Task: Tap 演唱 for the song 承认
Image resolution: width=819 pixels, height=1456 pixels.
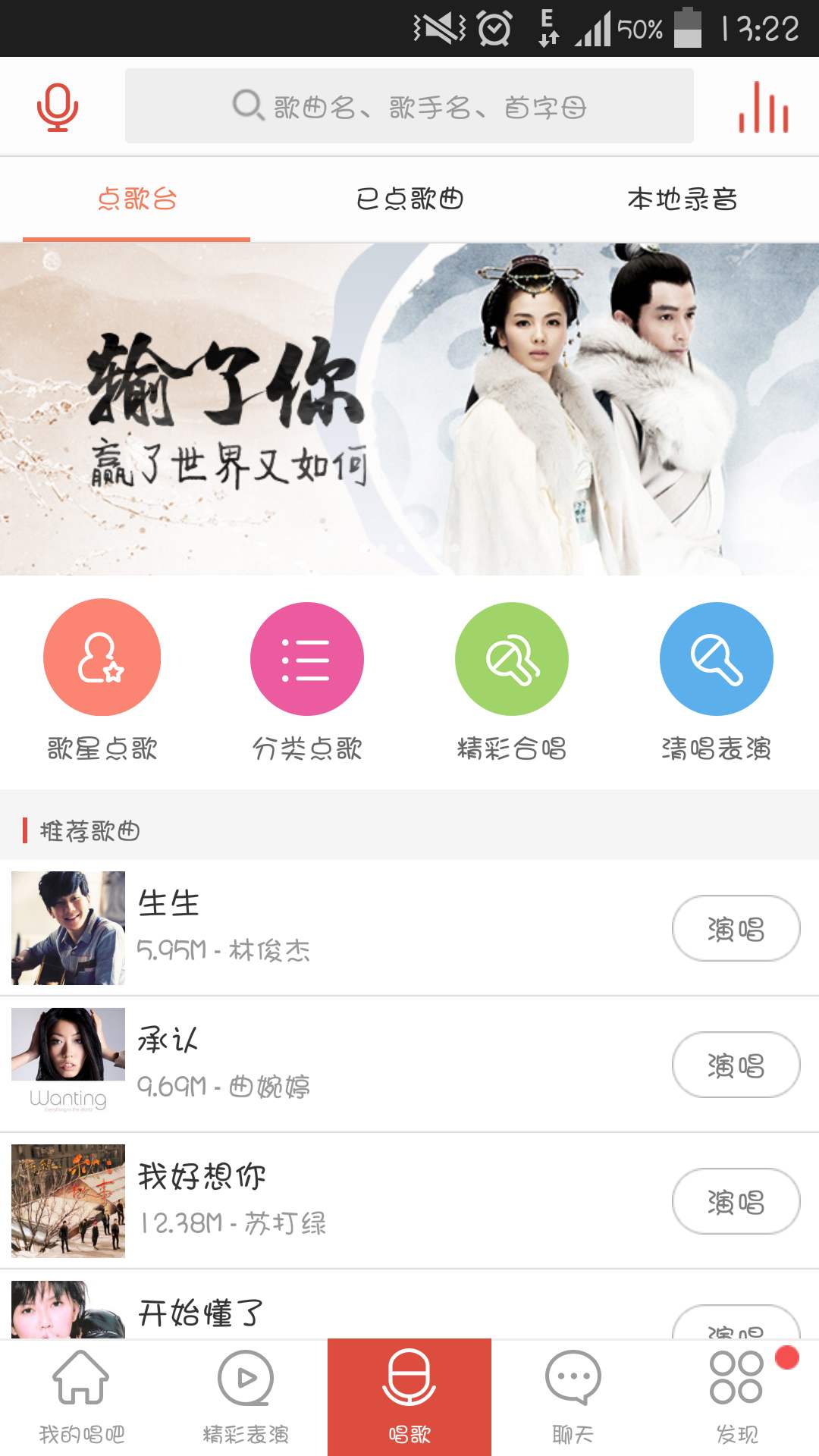Action: [x=736, y=1065]
